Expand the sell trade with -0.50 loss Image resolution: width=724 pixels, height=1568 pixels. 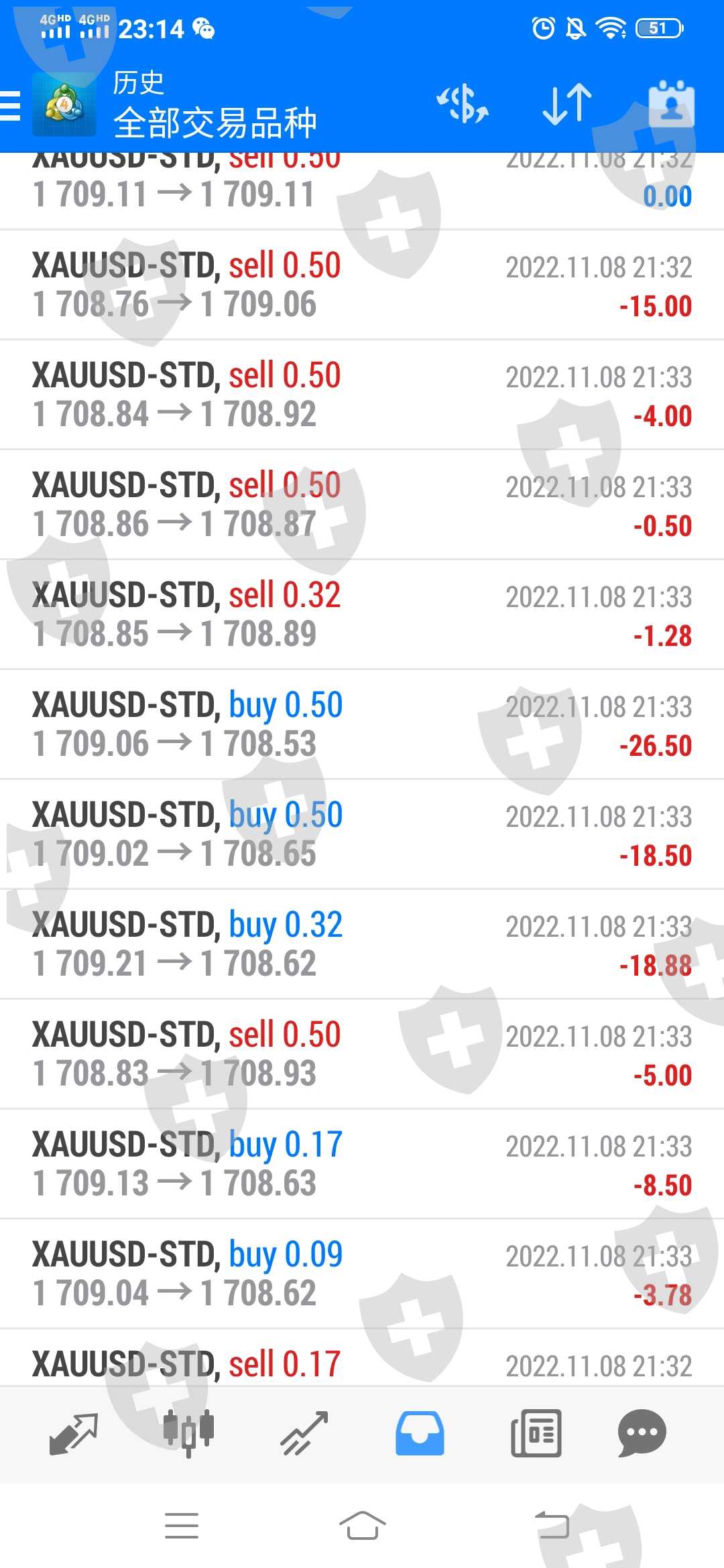362,505
